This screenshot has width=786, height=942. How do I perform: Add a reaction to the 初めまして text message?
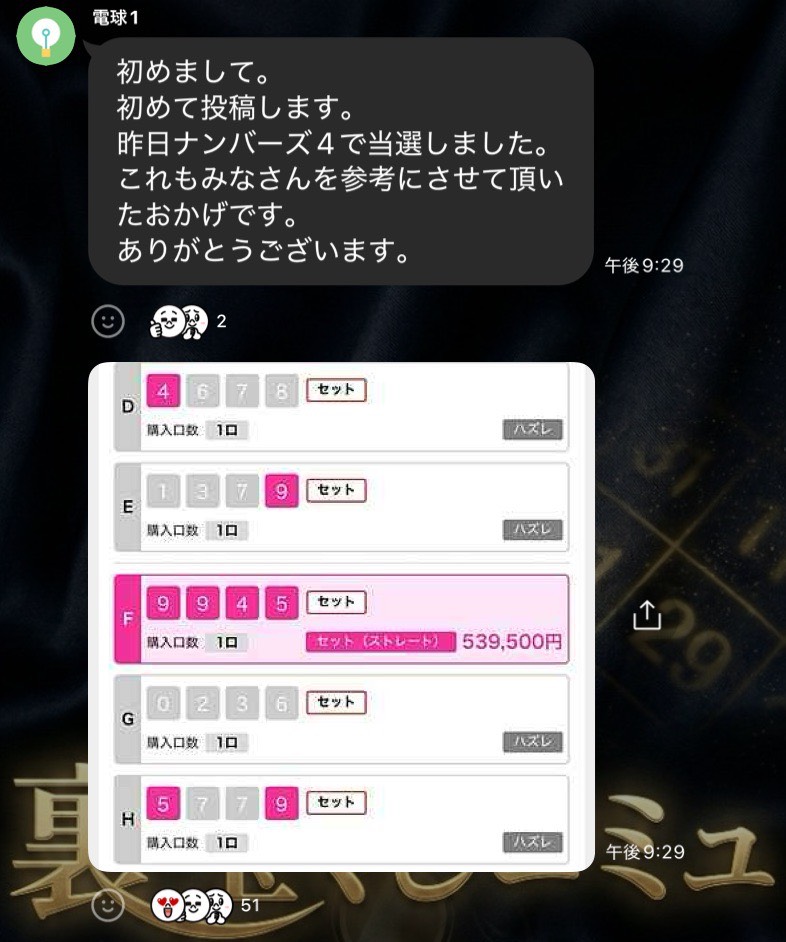(x=108, y=321)
